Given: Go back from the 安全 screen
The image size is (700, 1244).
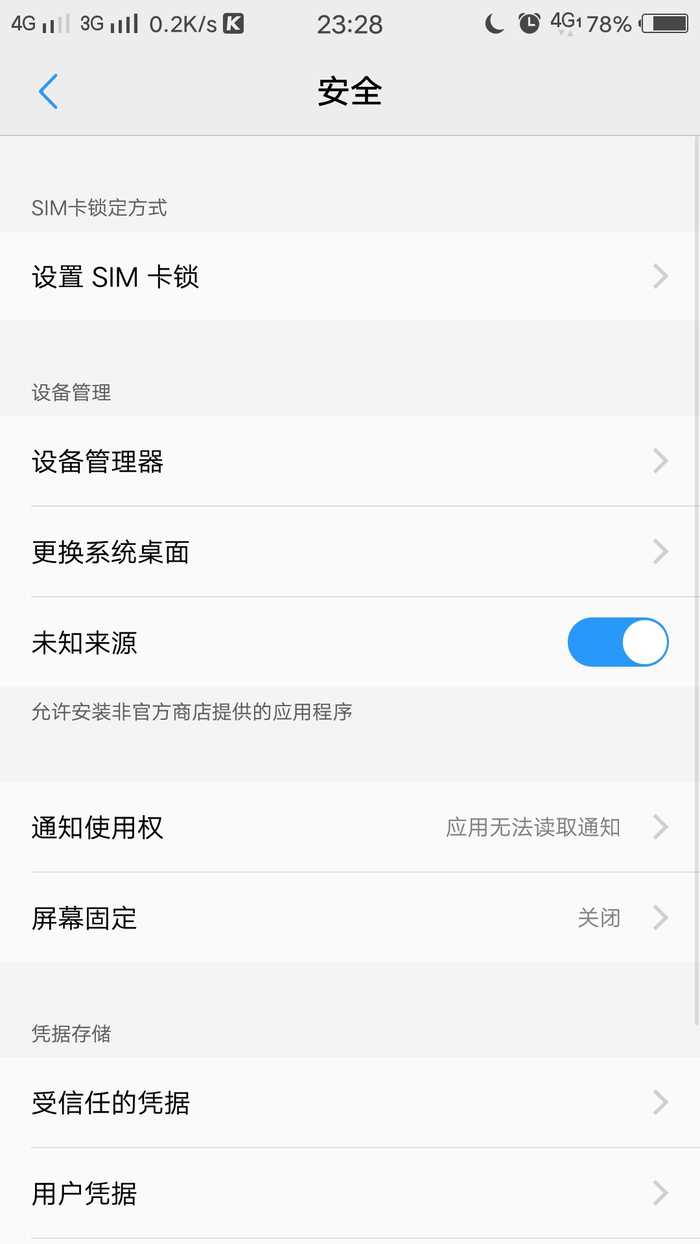Looking at the screenshot, I should 48,92.
